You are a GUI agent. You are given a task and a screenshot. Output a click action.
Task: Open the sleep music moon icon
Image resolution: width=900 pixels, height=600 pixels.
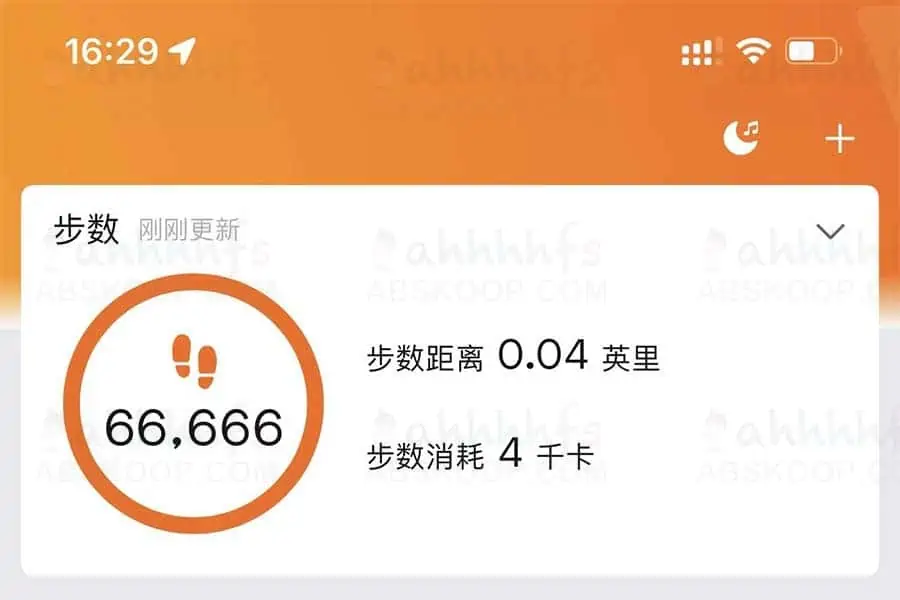(741, 139)
